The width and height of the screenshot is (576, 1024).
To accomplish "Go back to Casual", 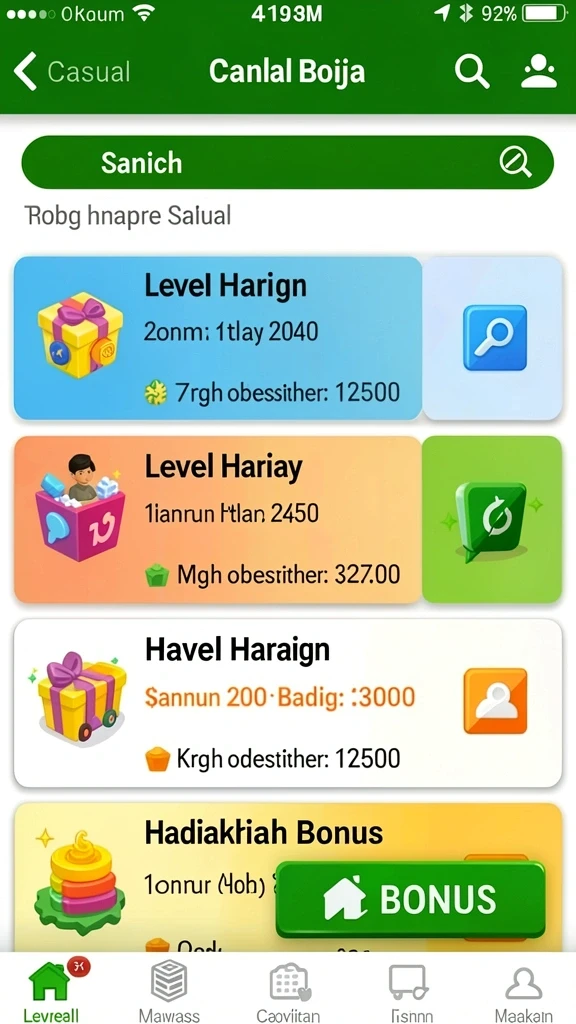I will tap(72, 72).
